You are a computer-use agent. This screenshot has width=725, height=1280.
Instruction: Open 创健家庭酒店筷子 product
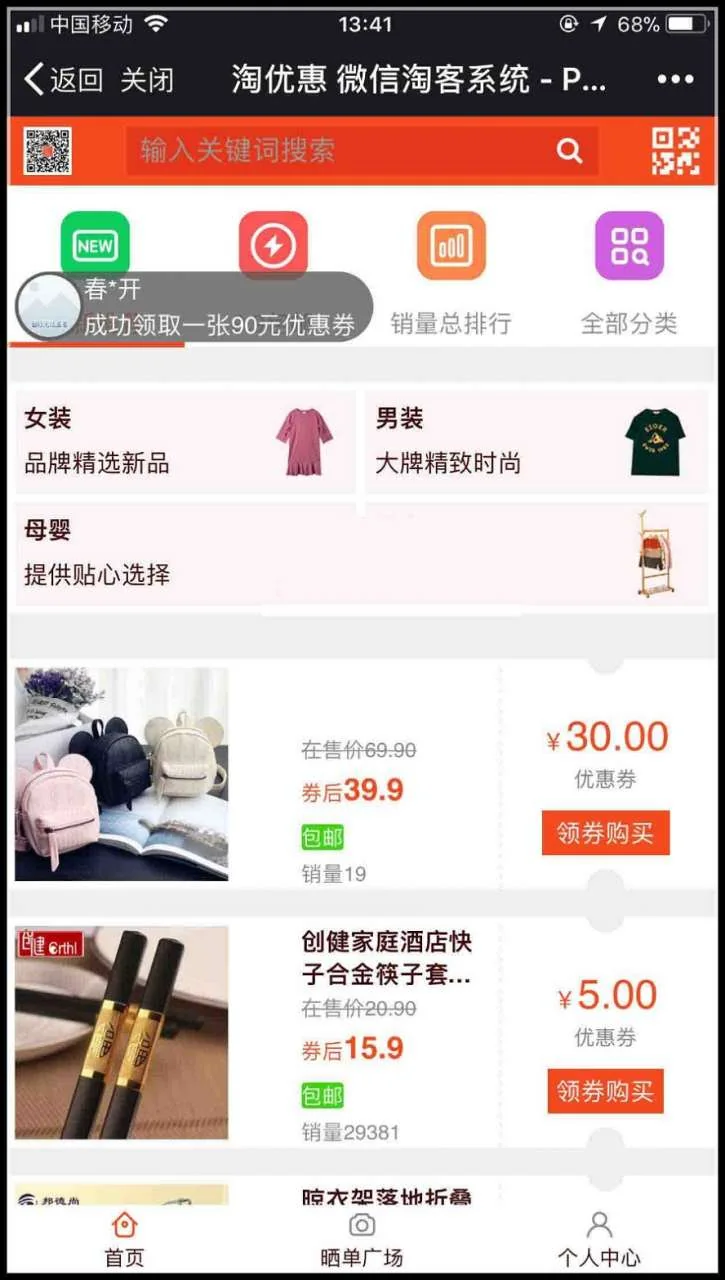point(386,957)
